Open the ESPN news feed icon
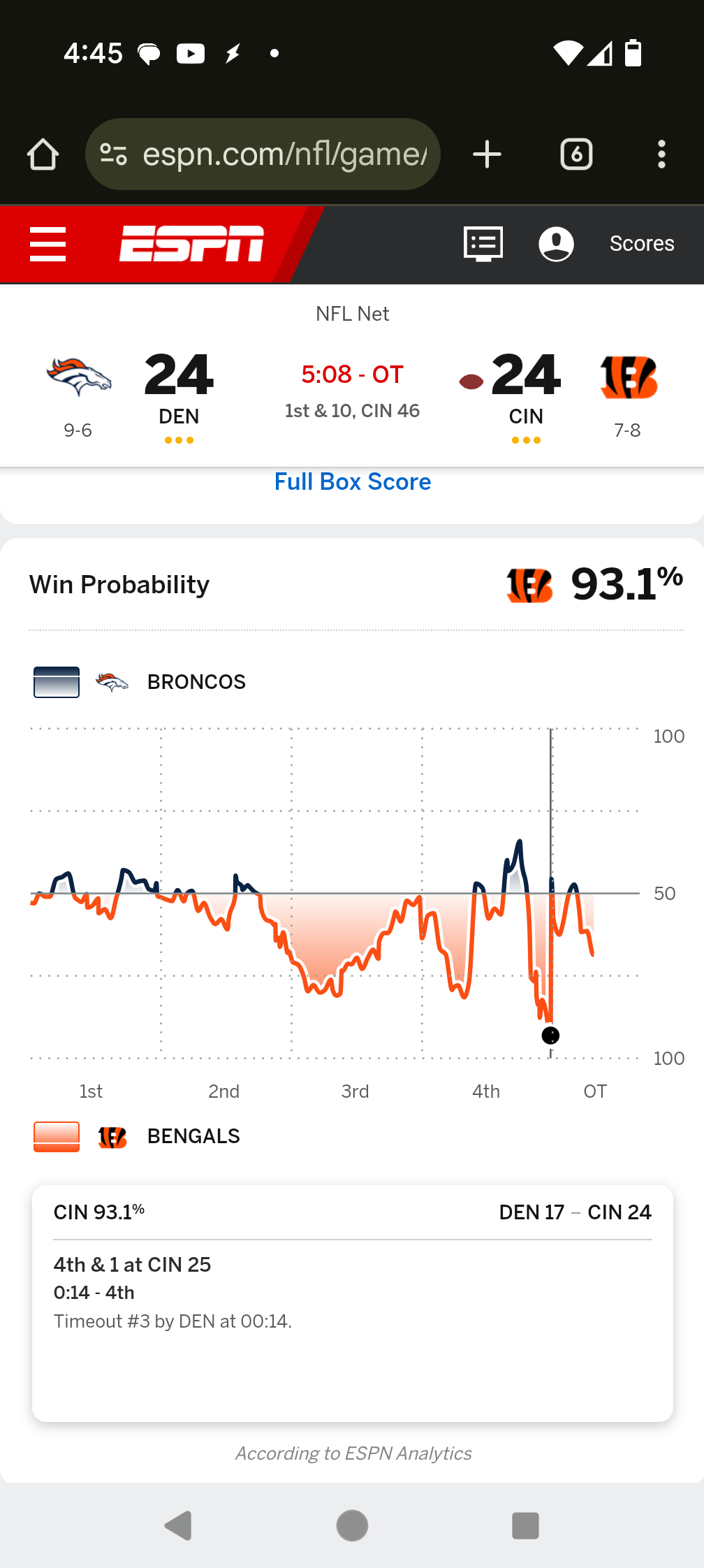 (x=483, y=244)
